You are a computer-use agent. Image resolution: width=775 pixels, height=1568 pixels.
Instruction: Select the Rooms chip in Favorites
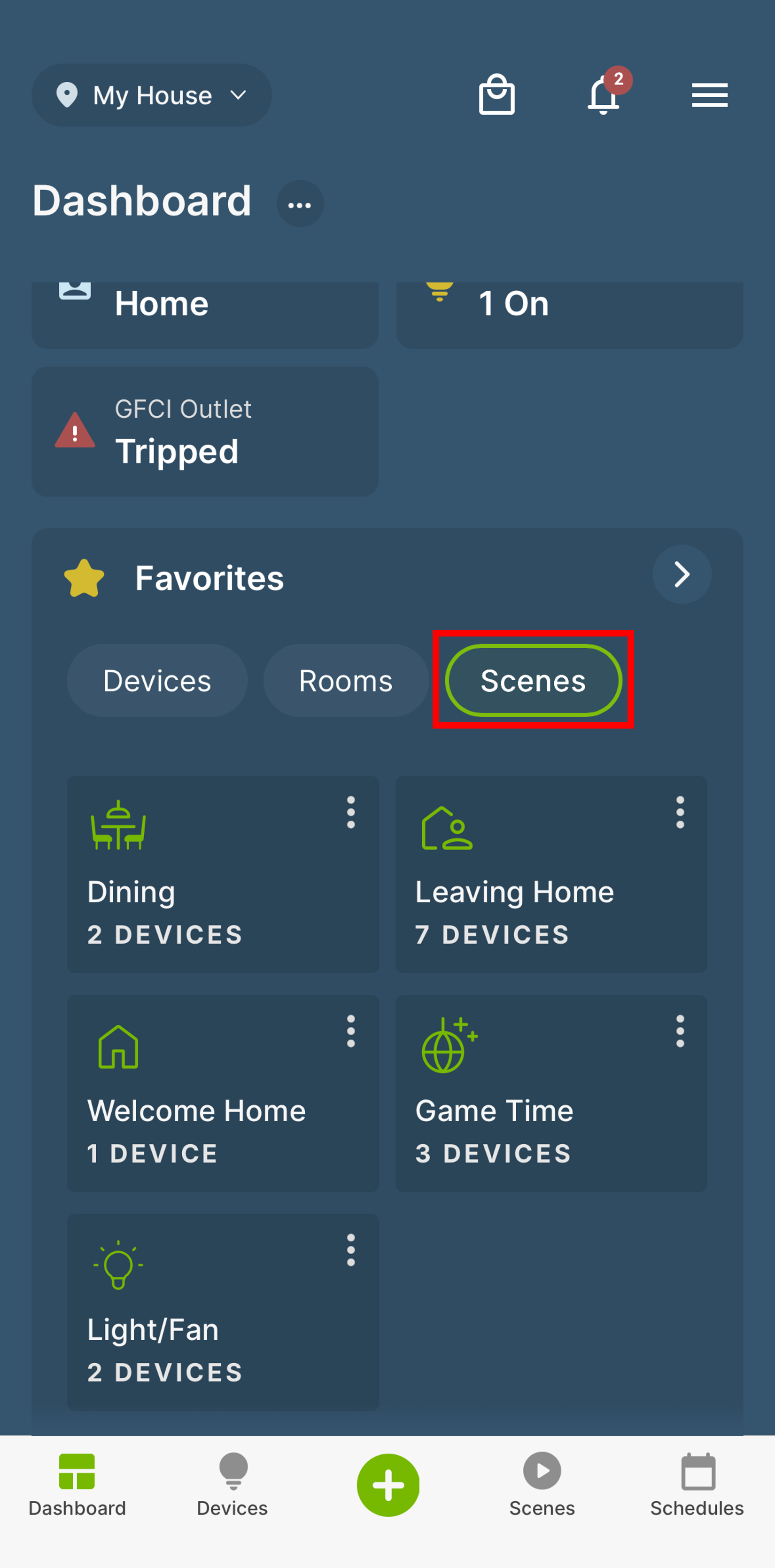pos(345,681)
